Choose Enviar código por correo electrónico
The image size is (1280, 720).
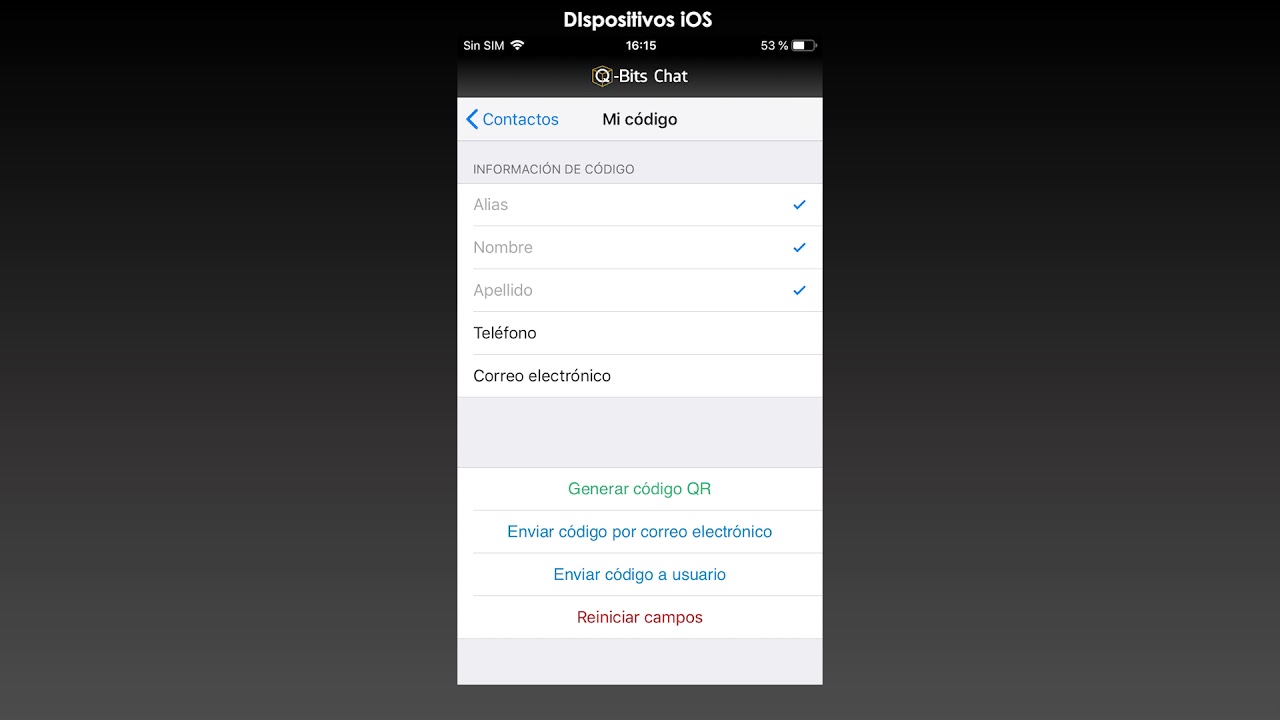click(x=640, y=532)
